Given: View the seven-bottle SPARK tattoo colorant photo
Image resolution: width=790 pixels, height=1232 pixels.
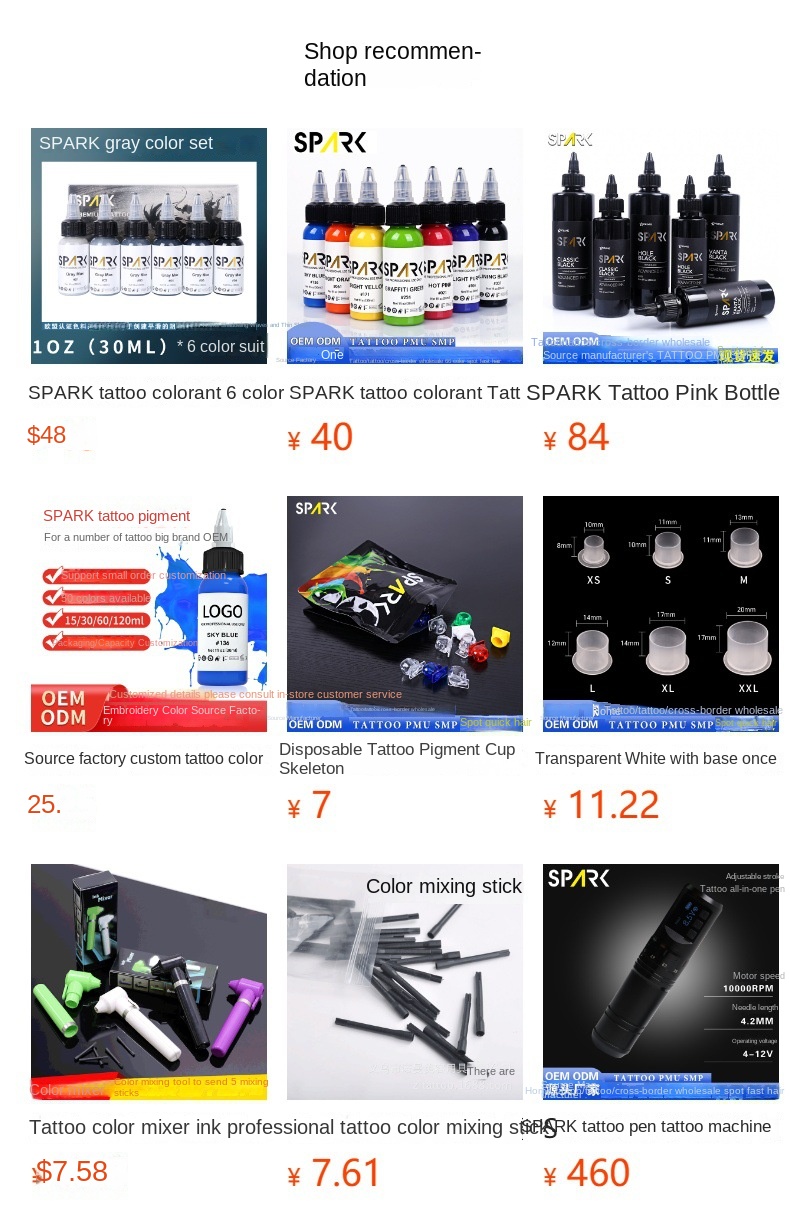Looking at the screenshot, I should 404,245.
